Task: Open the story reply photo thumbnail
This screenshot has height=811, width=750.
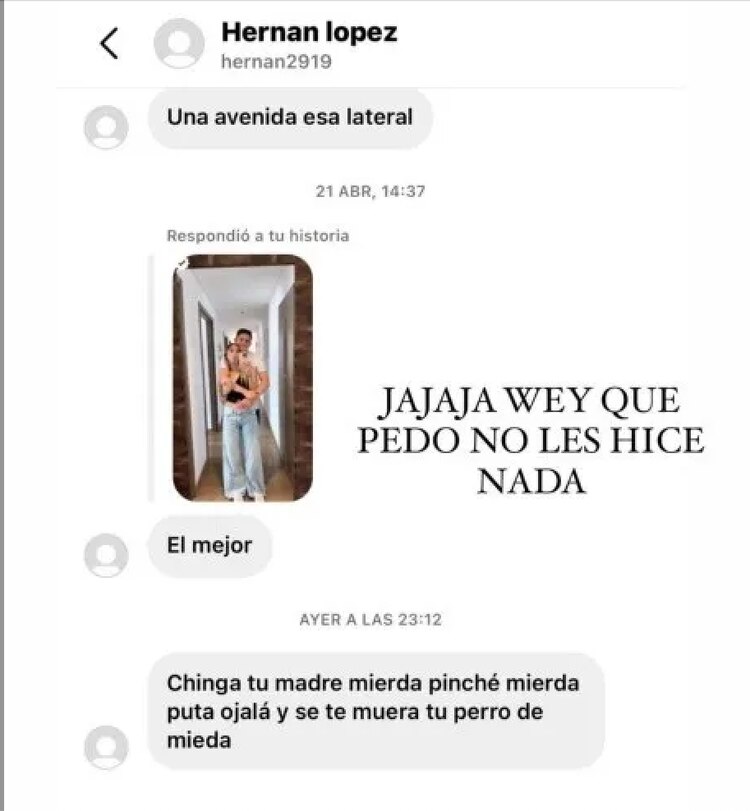Action: point(235,380)
